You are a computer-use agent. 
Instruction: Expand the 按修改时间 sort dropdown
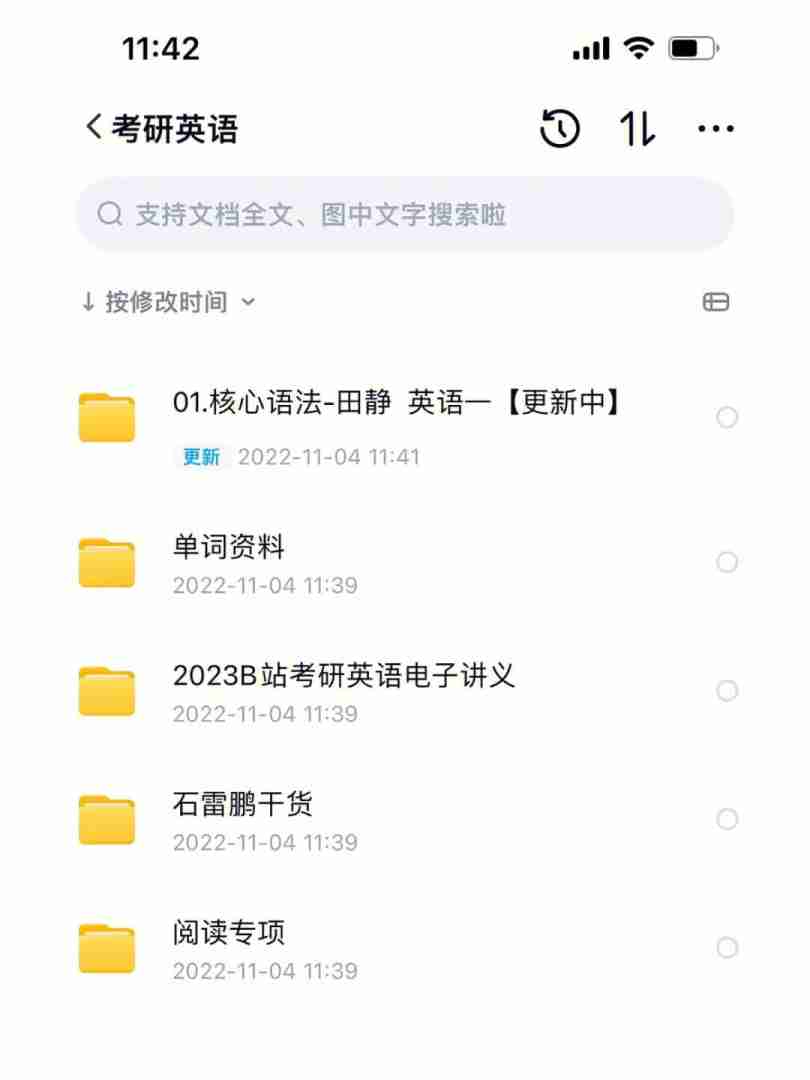click(168, 302)
